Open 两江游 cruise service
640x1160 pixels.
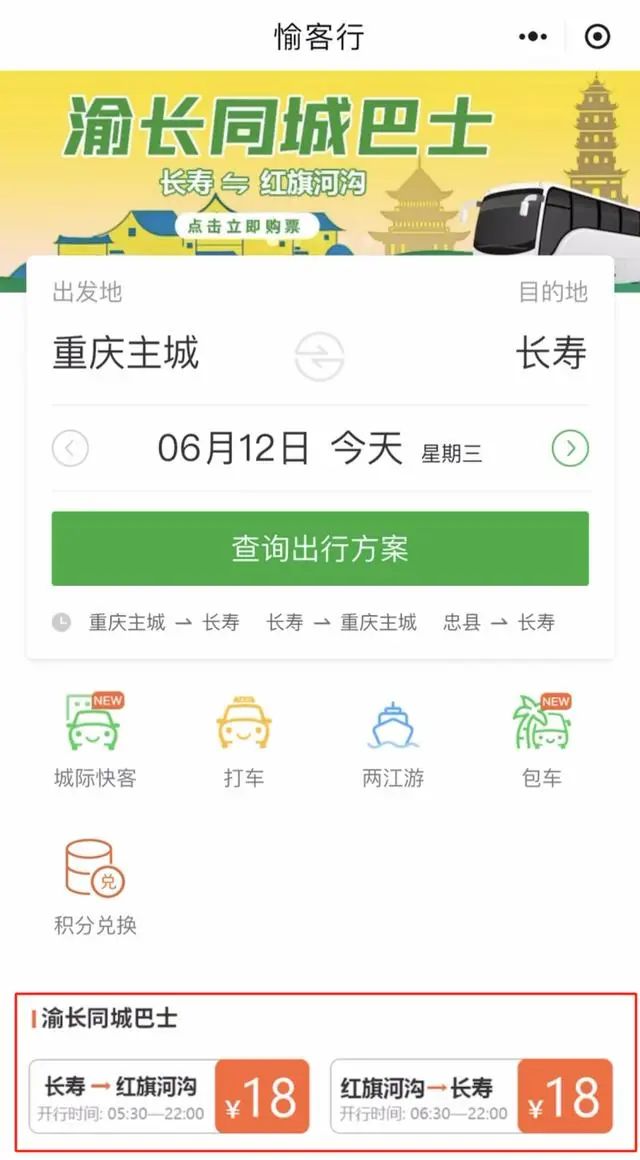393,740
